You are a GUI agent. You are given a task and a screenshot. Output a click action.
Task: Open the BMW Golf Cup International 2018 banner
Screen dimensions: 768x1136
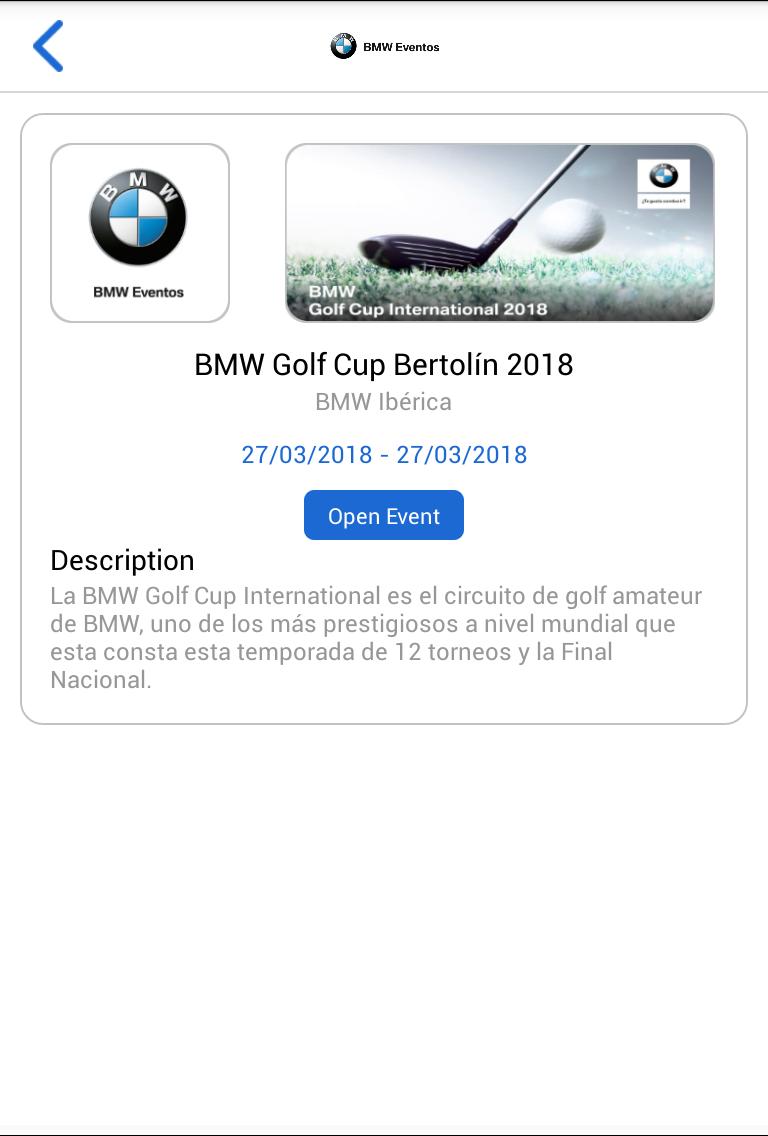pyautogui.click(x=498, y=232)
